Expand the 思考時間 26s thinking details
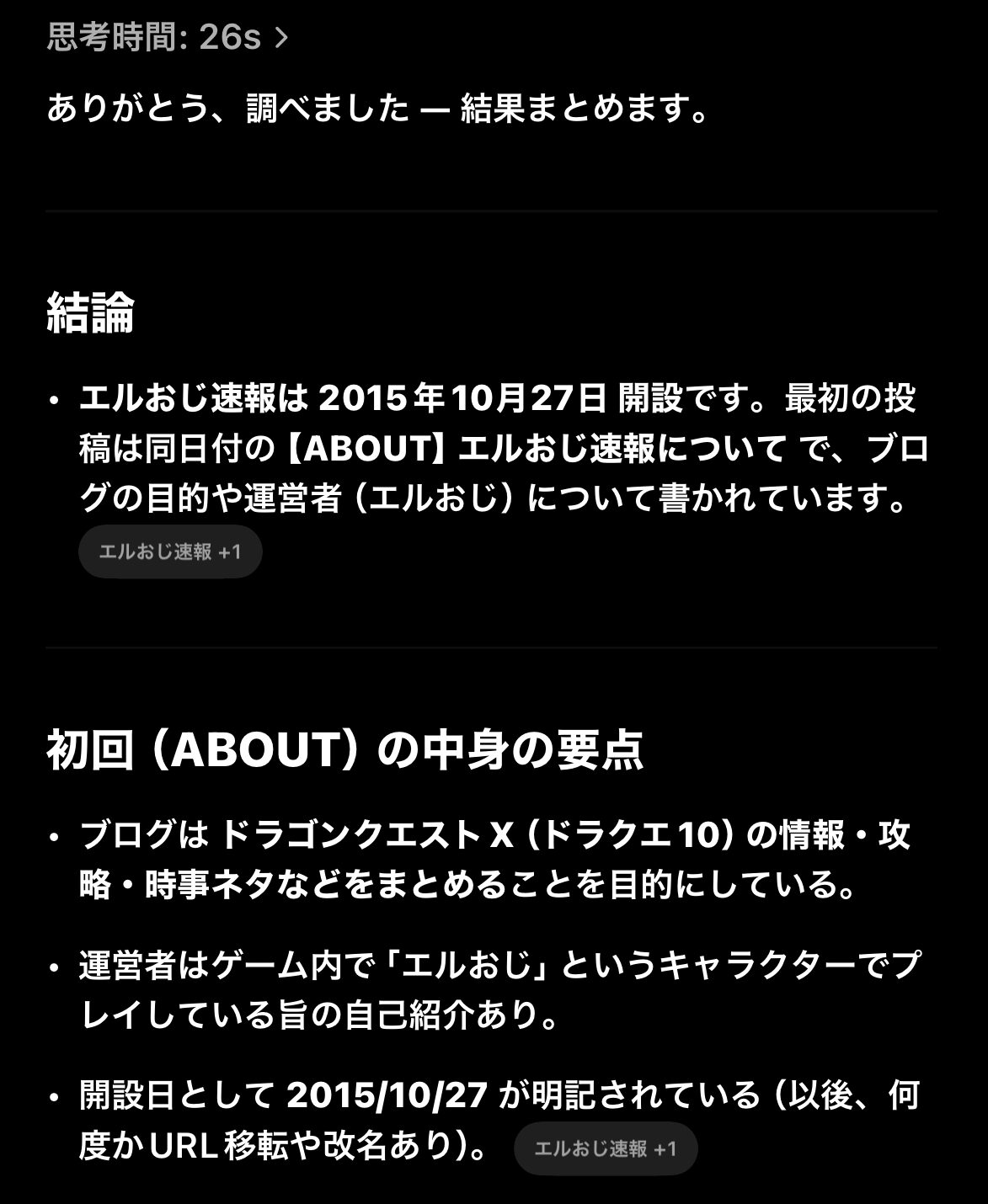Viewport: 988px width, 1204px height. click(168, 37)
